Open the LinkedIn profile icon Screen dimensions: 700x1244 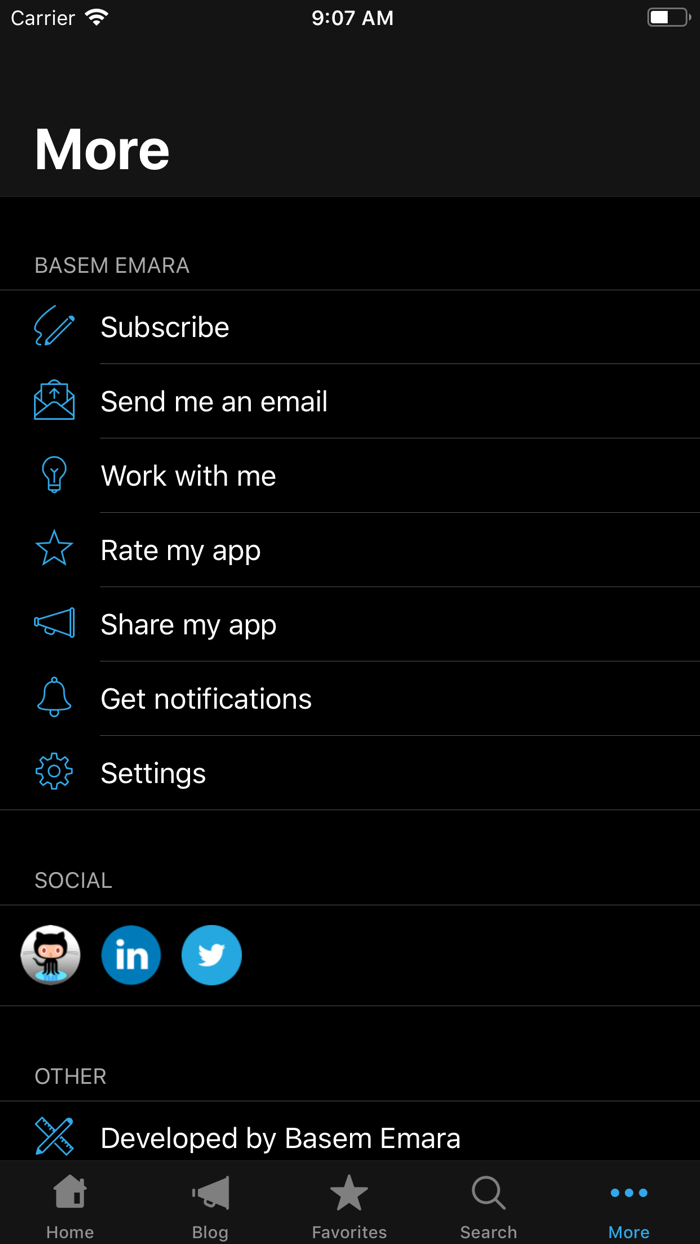[x=131, y=955]
